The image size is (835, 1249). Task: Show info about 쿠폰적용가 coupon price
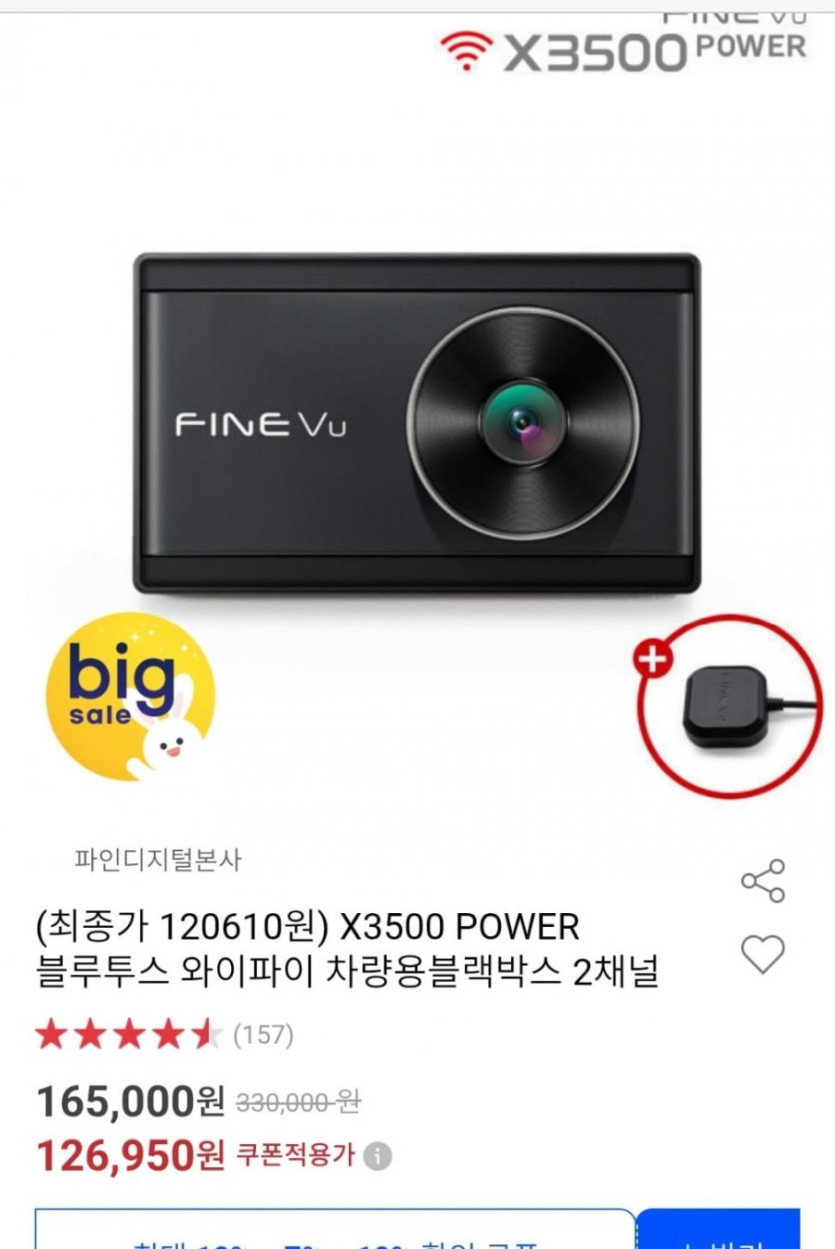377,1157
